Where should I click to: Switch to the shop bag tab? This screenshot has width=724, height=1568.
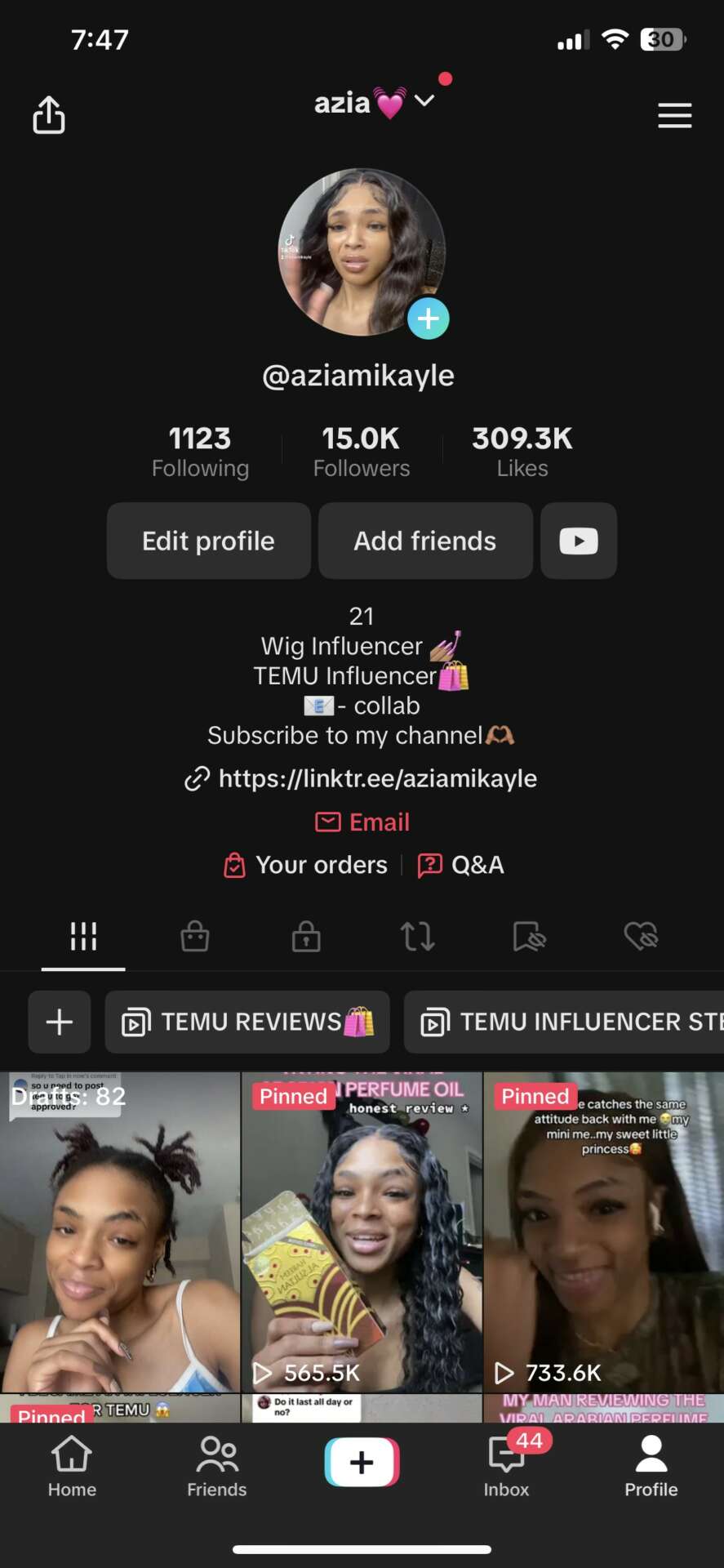click(x=195, y=936)
